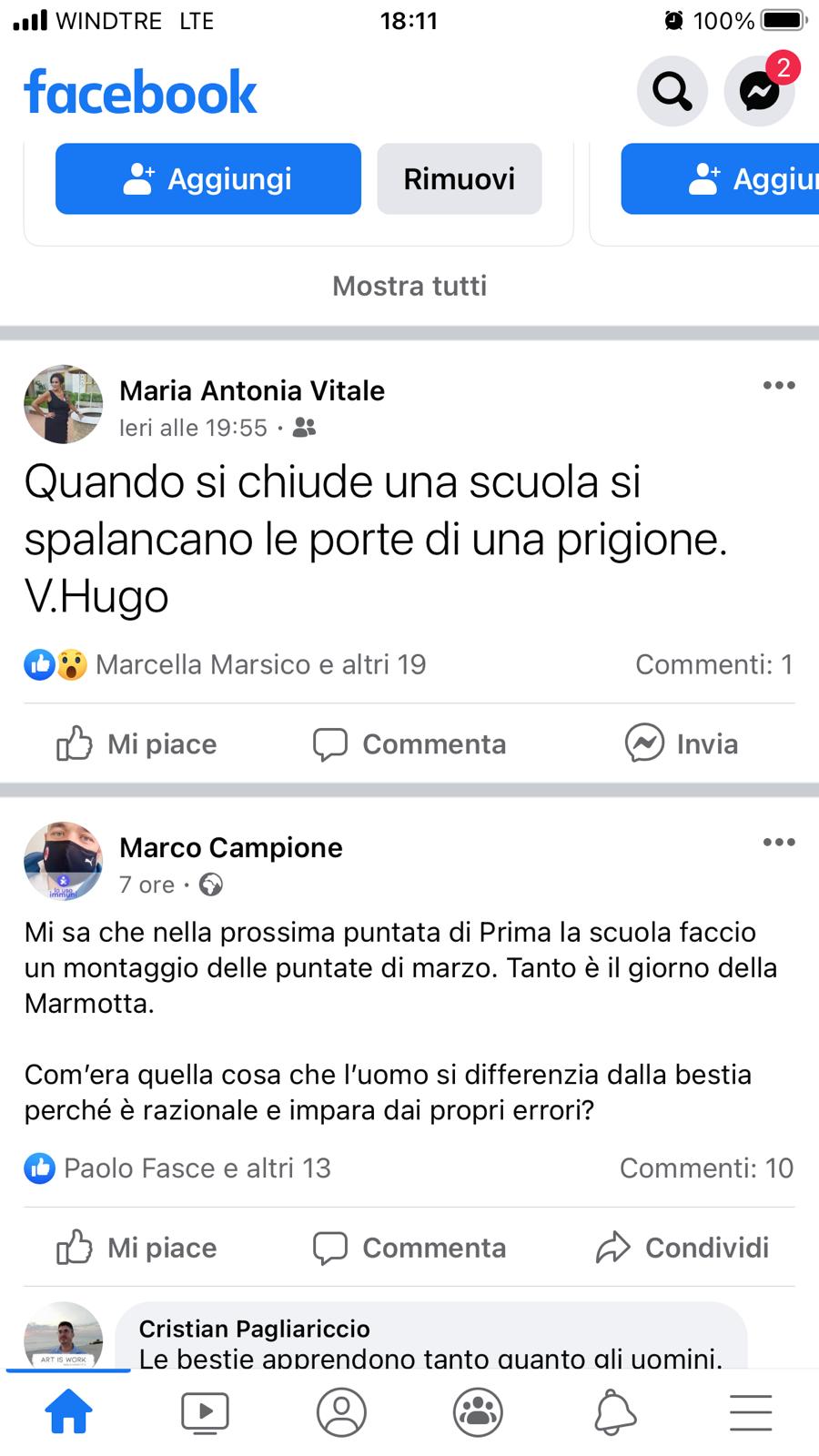The width and height of the screenshot is (819, 1456).
Task: Open the hamburger menu tab
Action: (751, 1412)
